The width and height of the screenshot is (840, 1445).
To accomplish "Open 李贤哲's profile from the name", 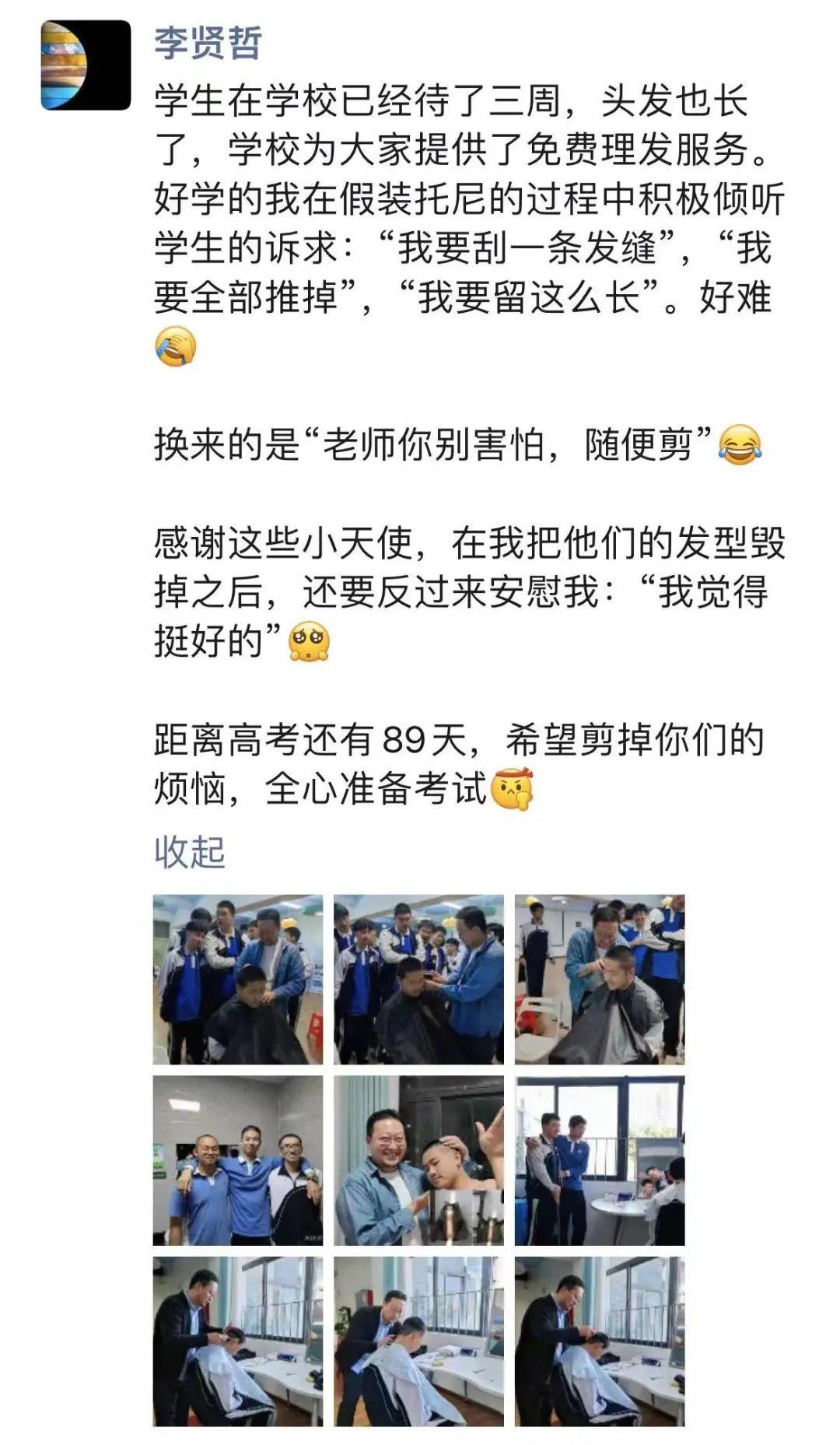I will pyautogui.click(x=208, y=42).
